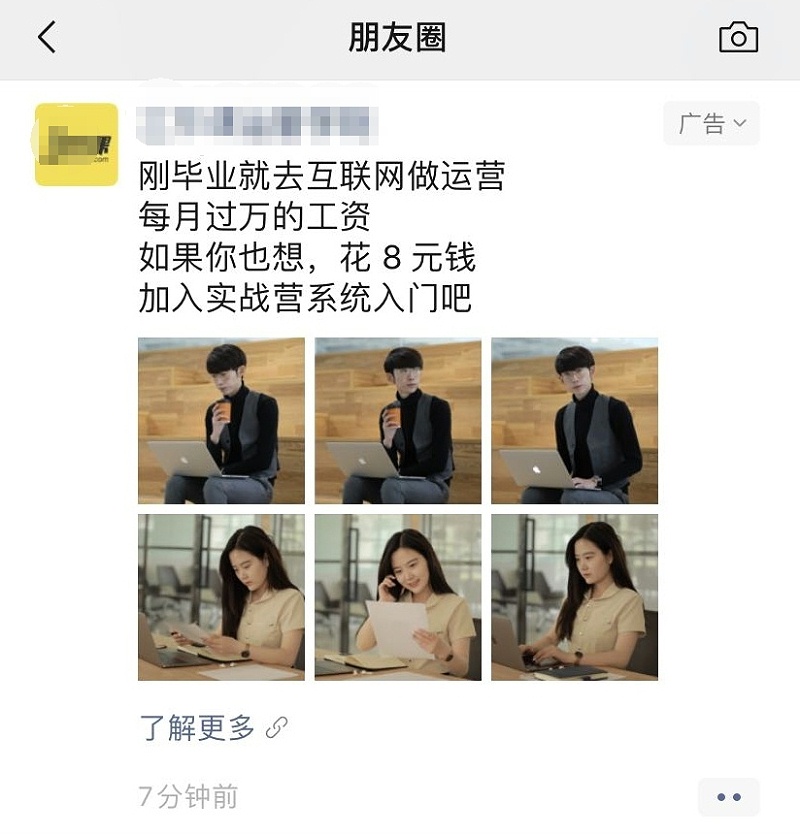This screenshot has width=800, height=835.
Task: View the photo of woman reading documents
Action: click(219, 598)
